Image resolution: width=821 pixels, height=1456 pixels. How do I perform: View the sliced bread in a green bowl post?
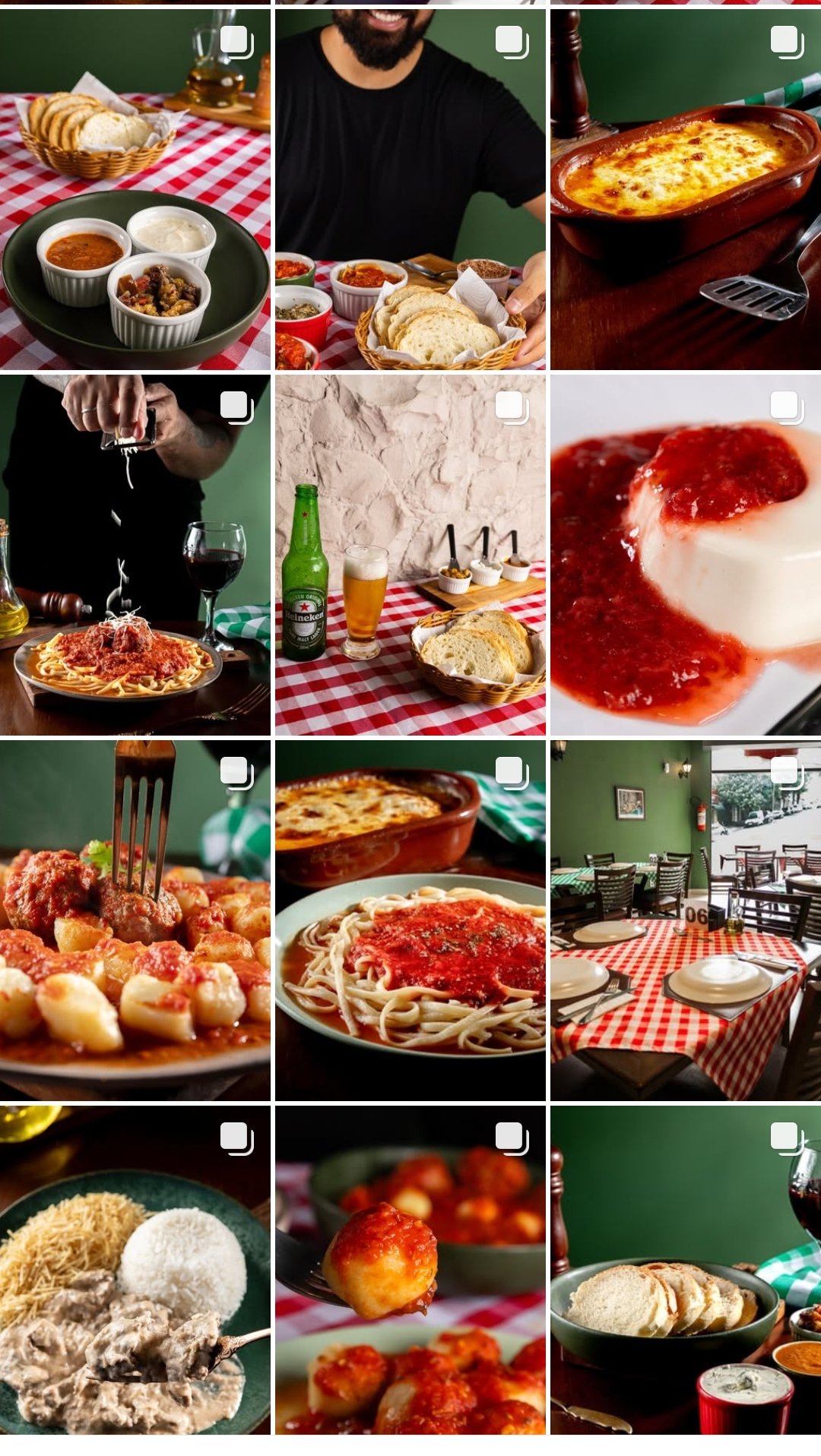click(x=685, y=1270)
